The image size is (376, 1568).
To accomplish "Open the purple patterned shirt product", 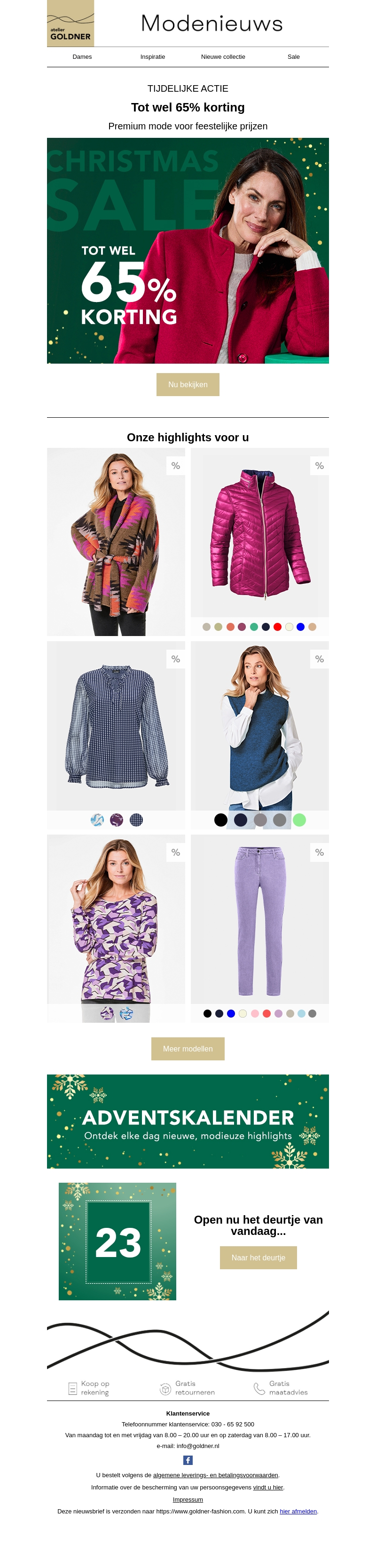I will 116,919.
